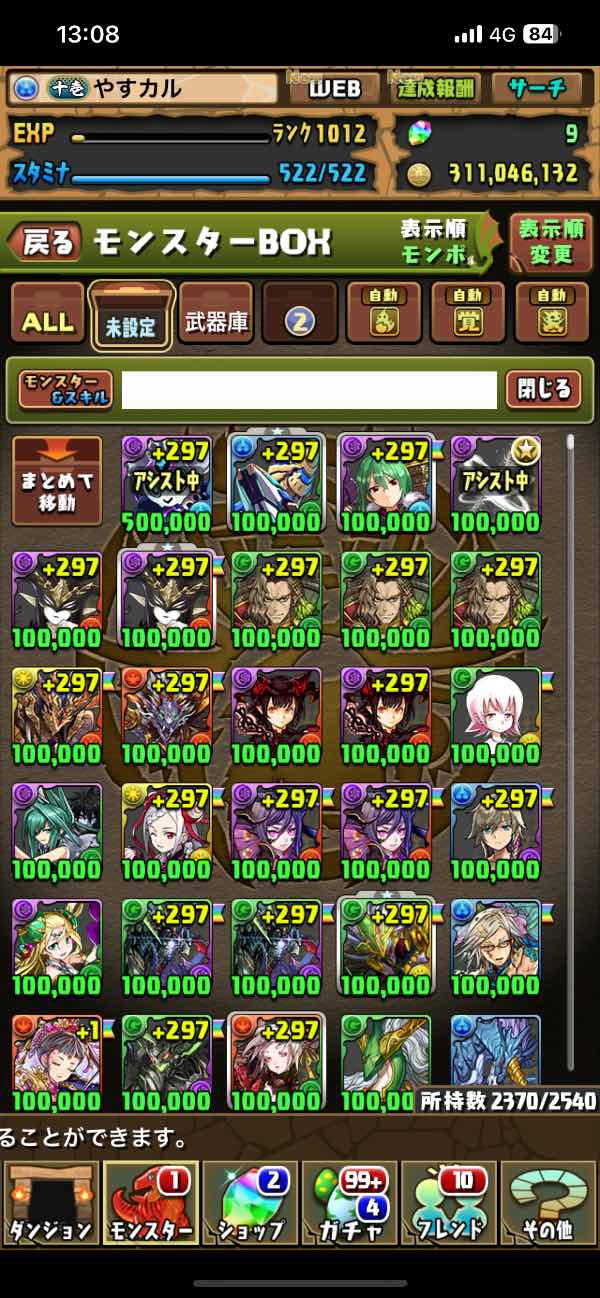Screen dimensions: 600x1298
Task: Open その他 in bottom menu
Action: 548,1203
